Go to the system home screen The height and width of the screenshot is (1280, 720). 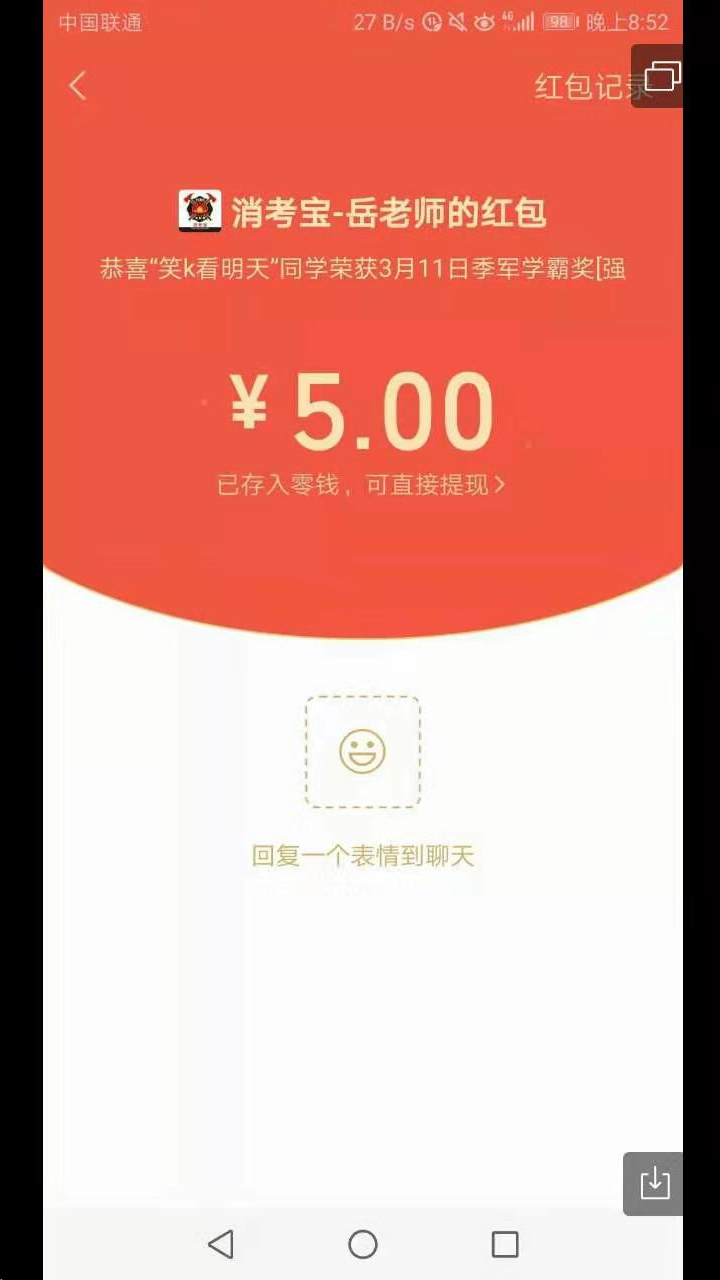point(362,1244)
